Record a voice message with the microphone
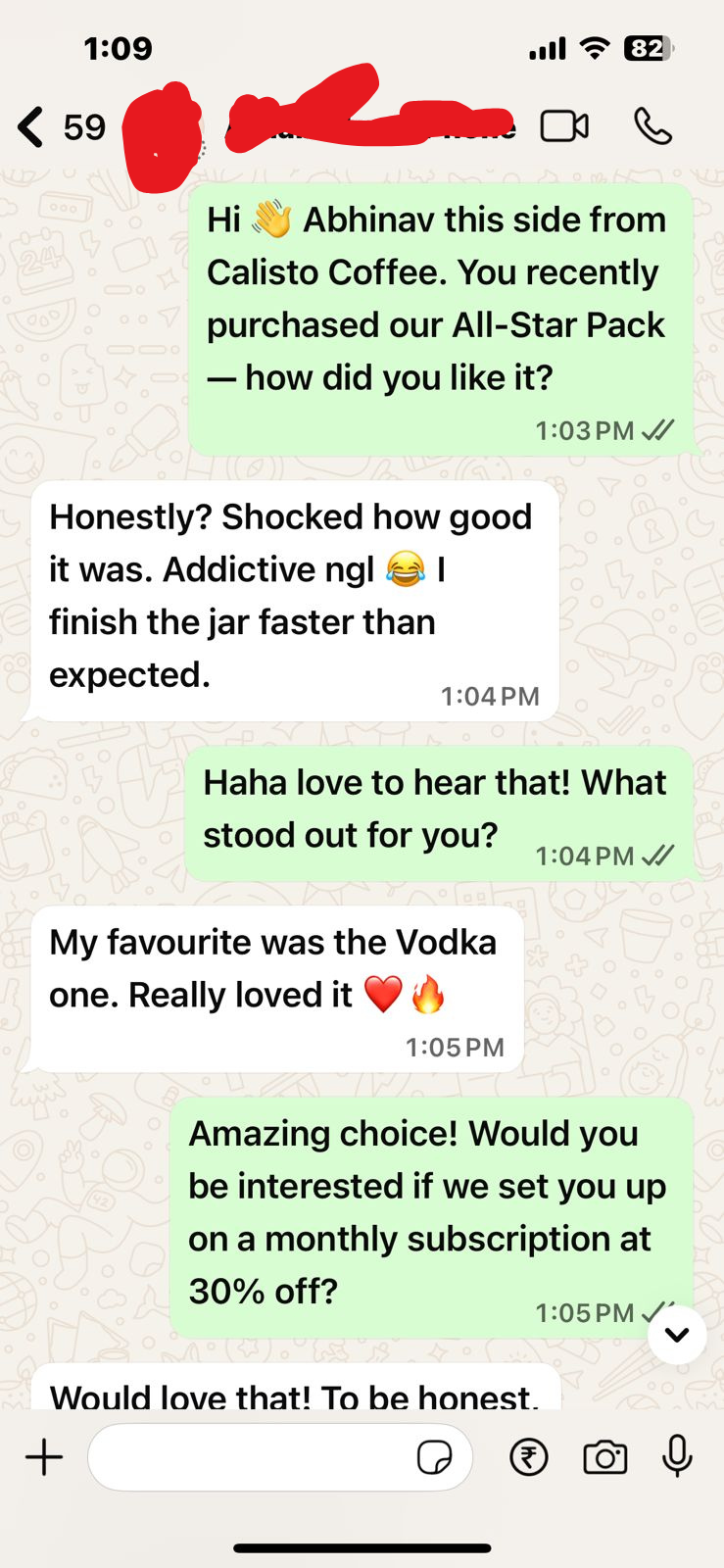The image size is (724, 1568). tap(677, 1457)
